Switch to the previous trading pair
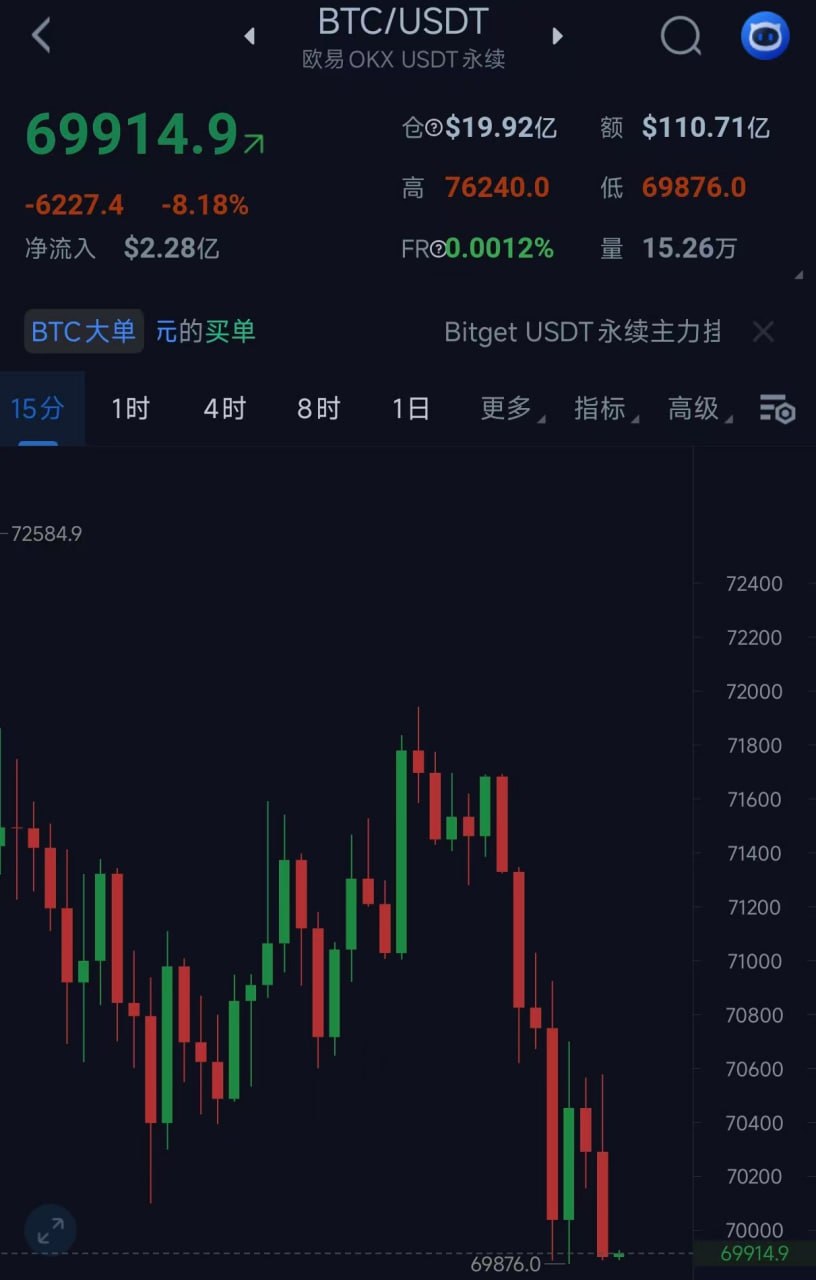The width and height of the screenshot is (816, 1280). pos(250,36)
